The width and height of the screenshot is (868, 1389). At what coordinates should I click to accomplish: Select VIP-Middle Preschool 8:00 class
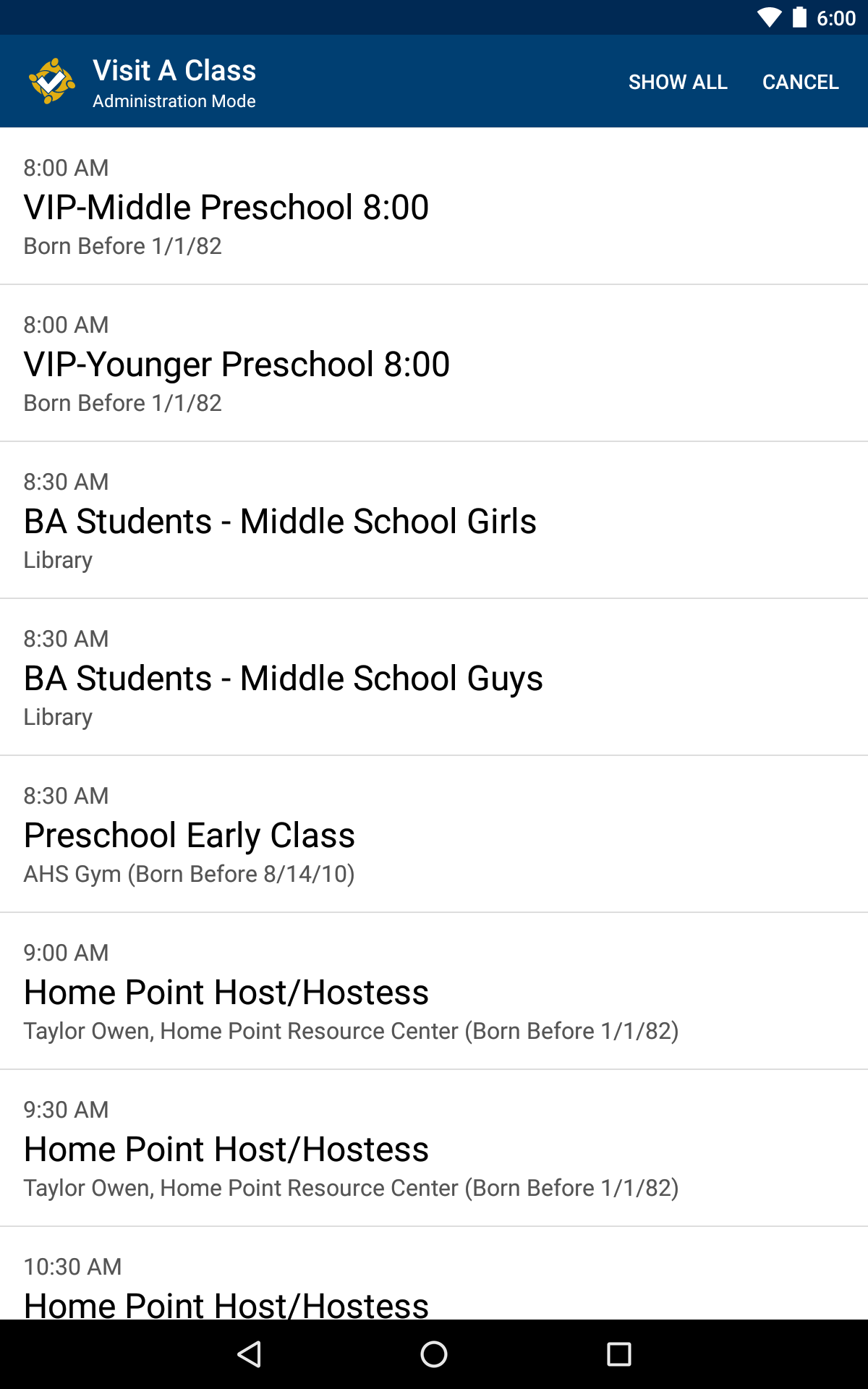(434, 207)
